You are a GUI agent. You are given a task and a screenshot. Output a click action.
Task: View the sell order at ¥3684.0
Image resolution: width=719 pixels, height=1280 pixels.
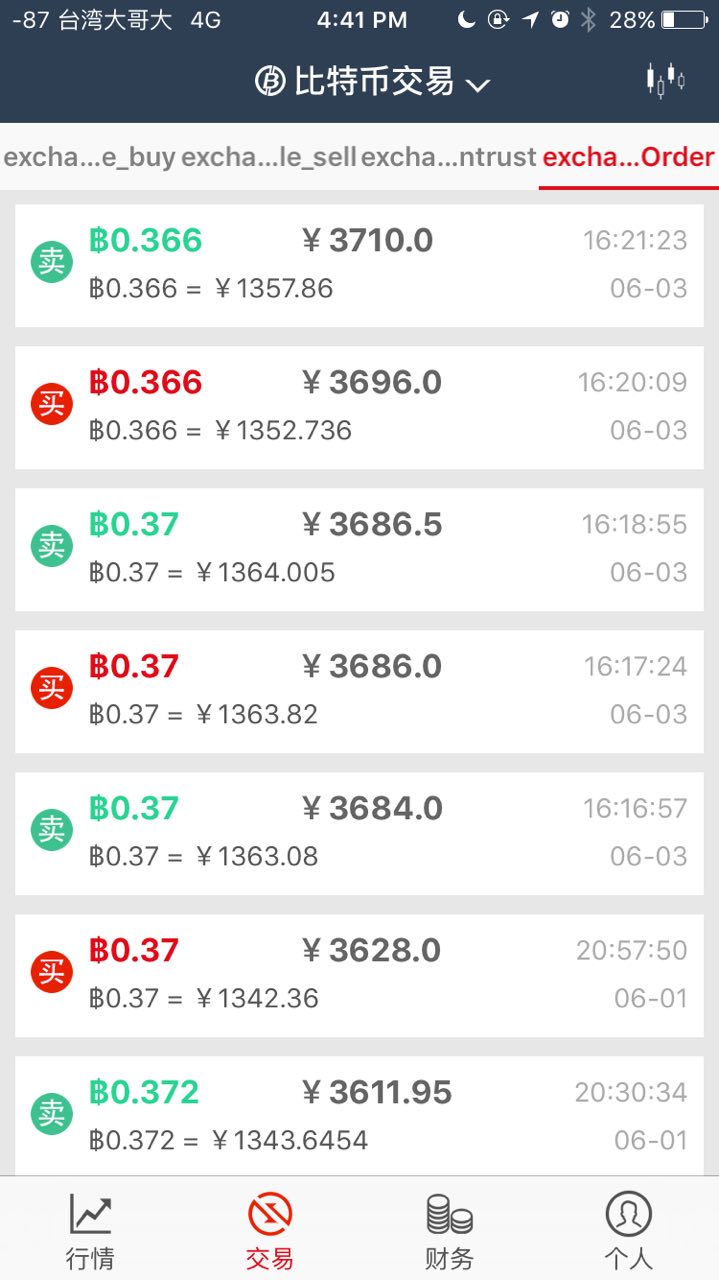(359, 833)
